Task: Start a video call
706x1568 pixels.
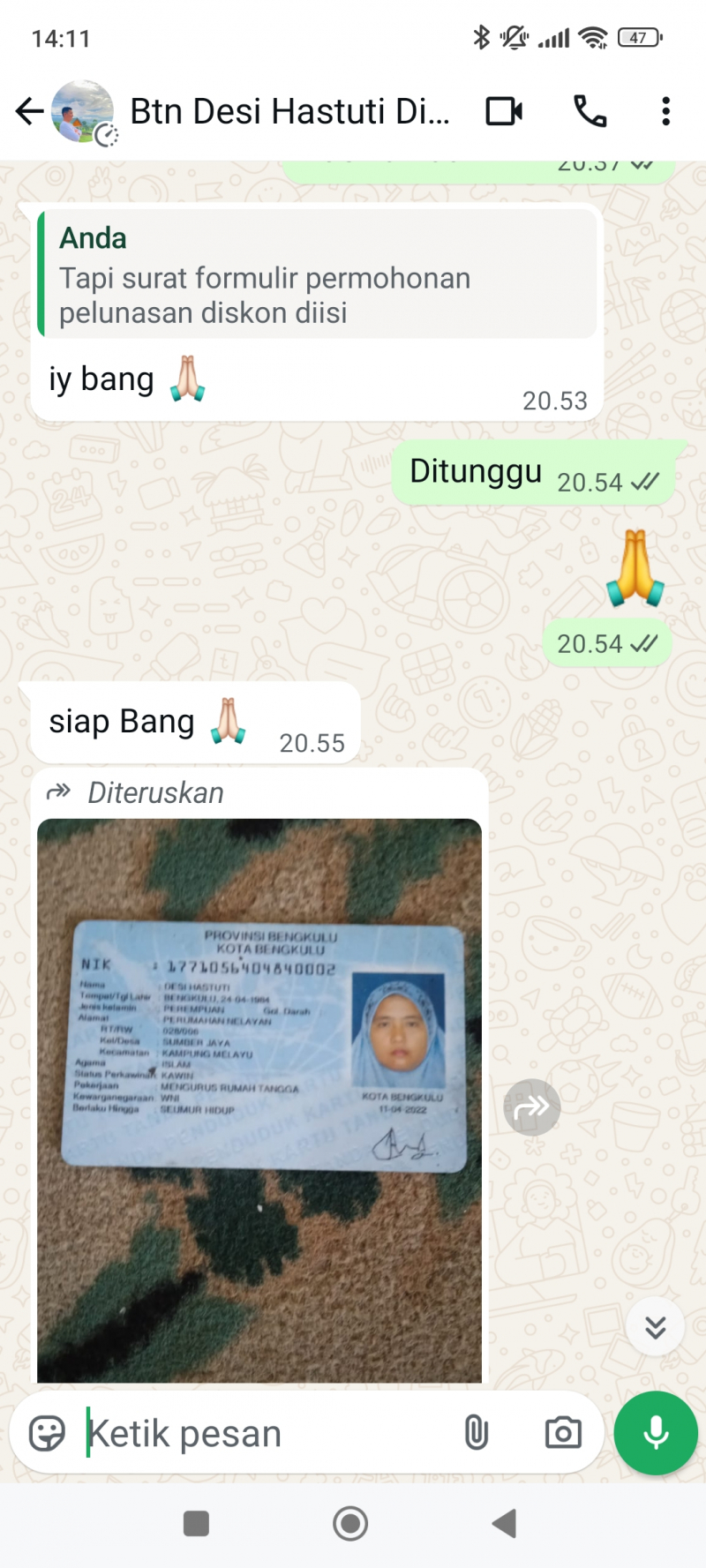Action: [504, 111]
